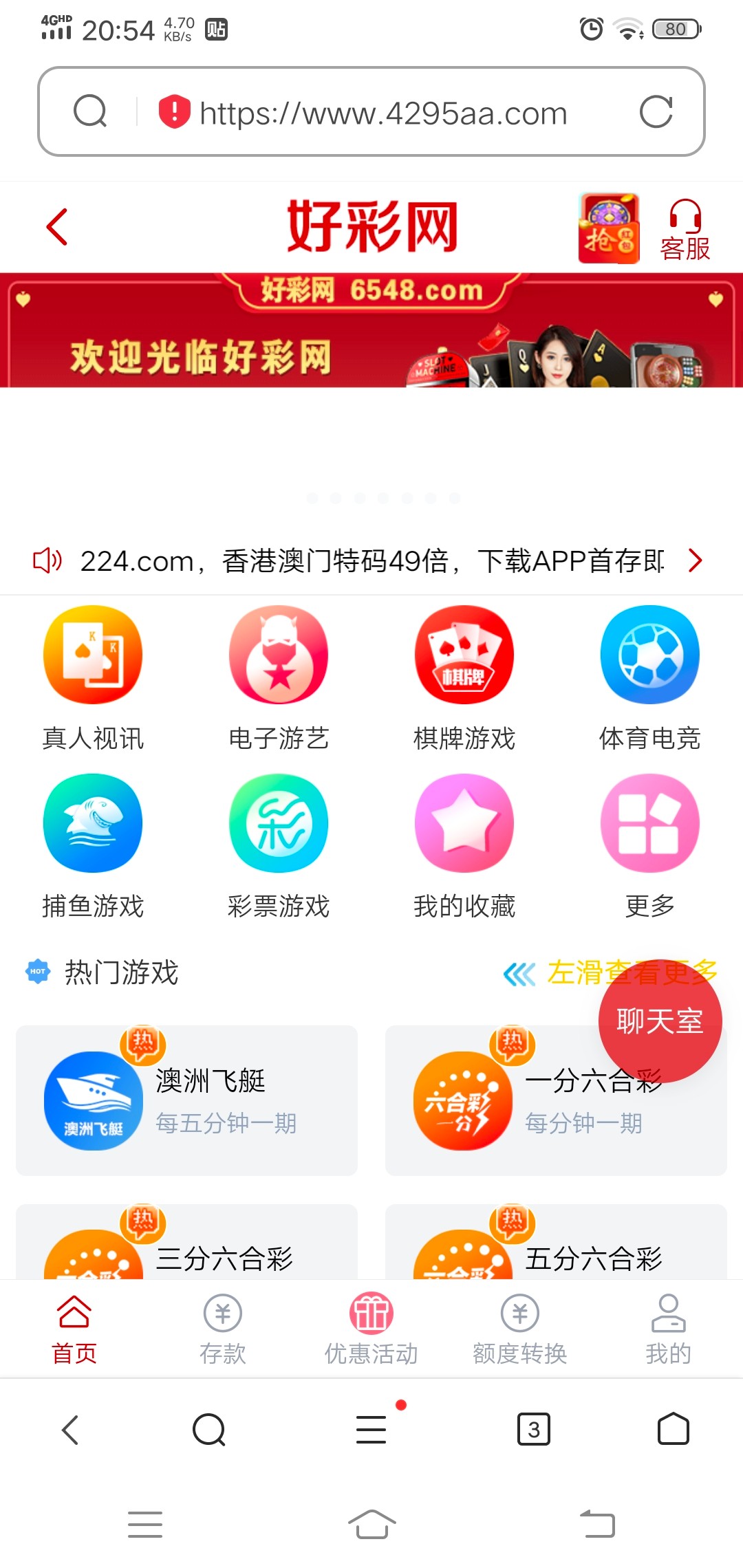Open 体育电竞 category
Screen dimensions: 743x1568
click(x=649, y=677)
